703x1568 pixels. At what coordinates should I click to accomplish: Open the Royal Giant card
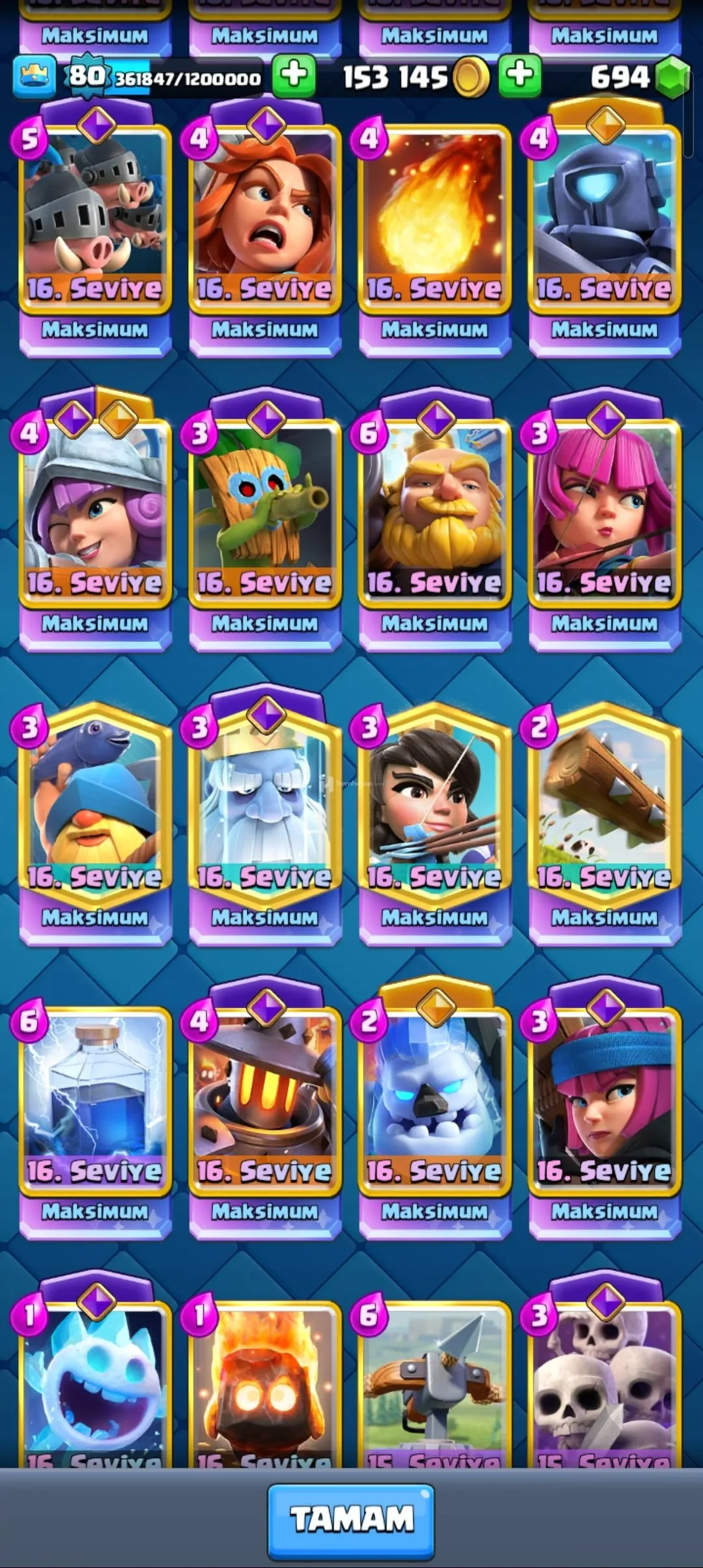click(x=434, y=509)
